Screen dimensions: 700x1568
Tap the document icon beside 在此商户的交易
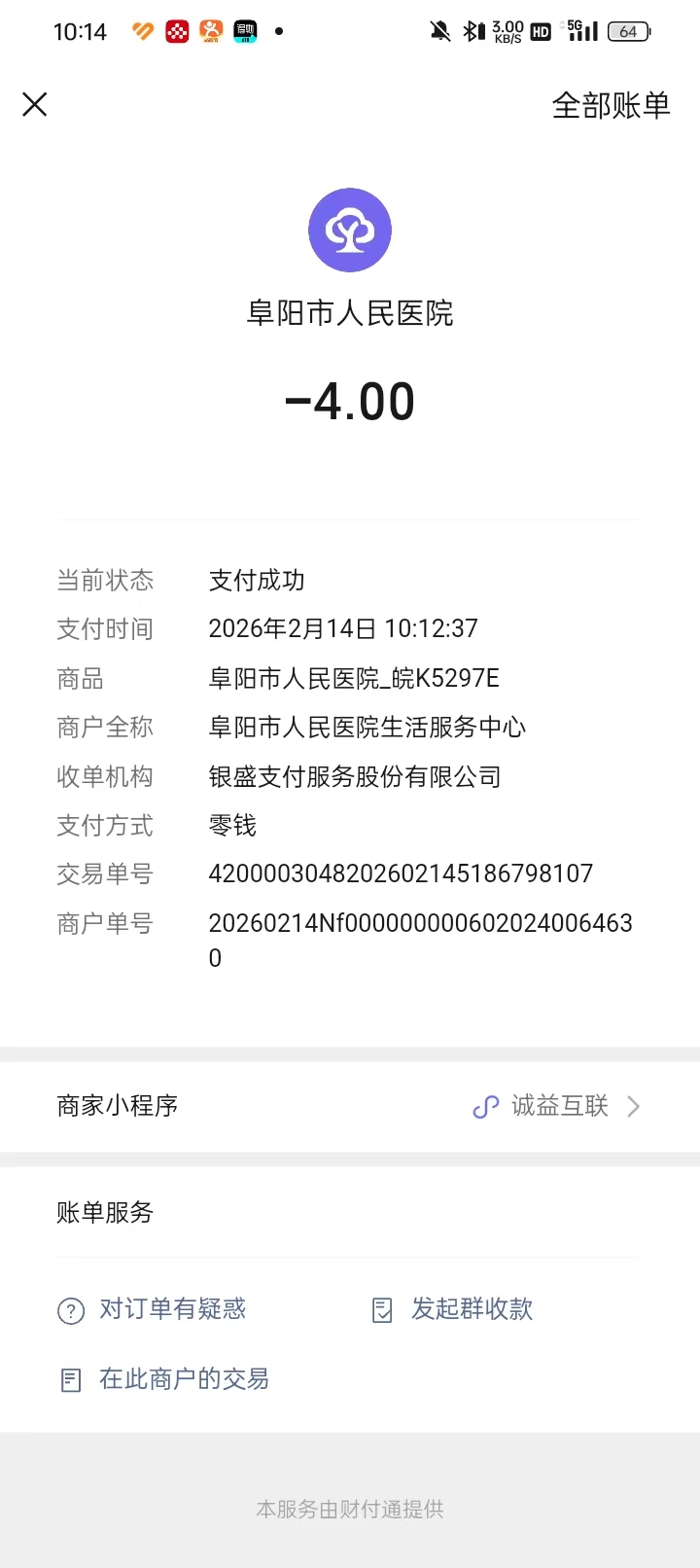point(69,1378)
